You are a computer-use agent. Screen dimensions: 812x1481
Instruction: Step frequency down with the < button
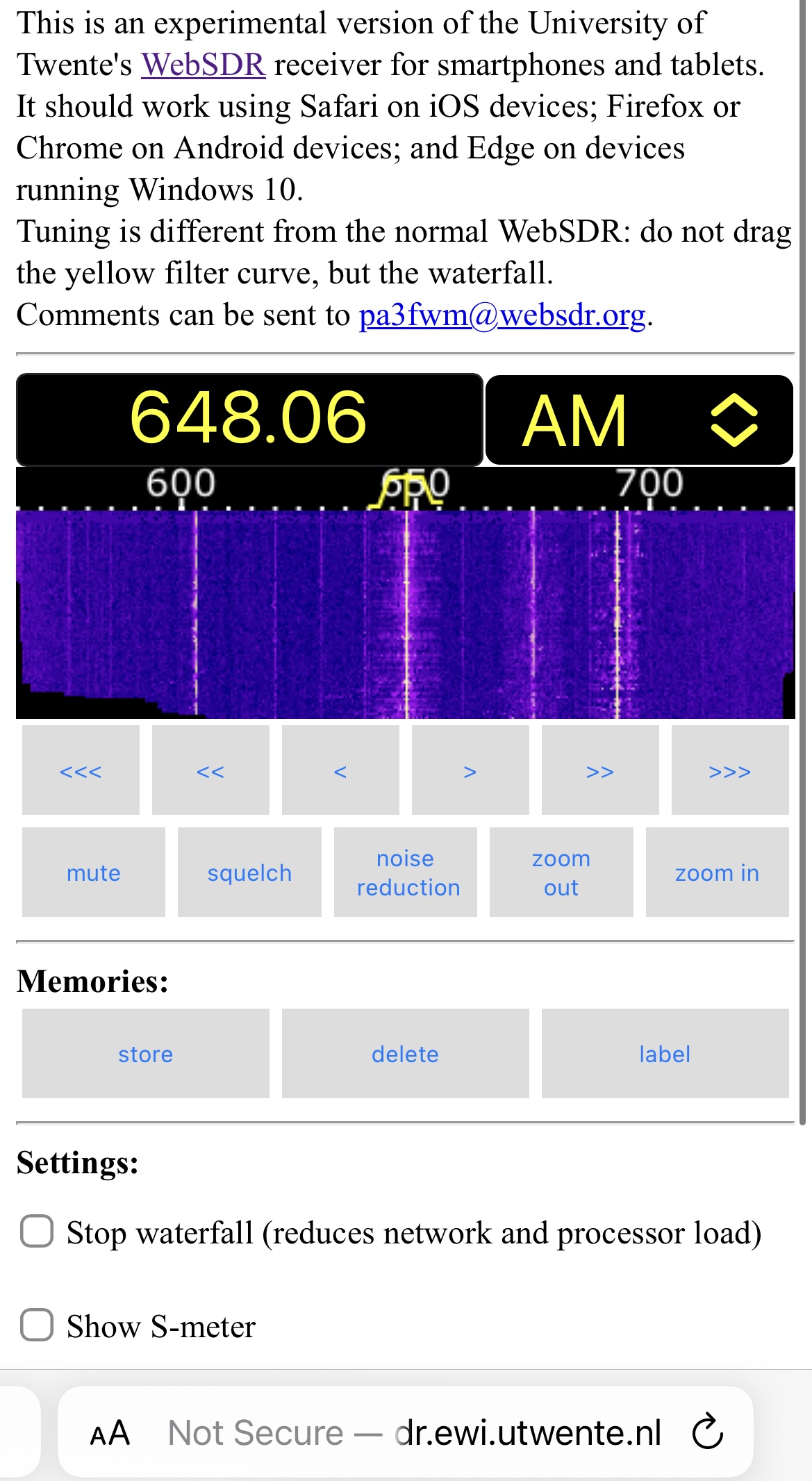point(340,770)
